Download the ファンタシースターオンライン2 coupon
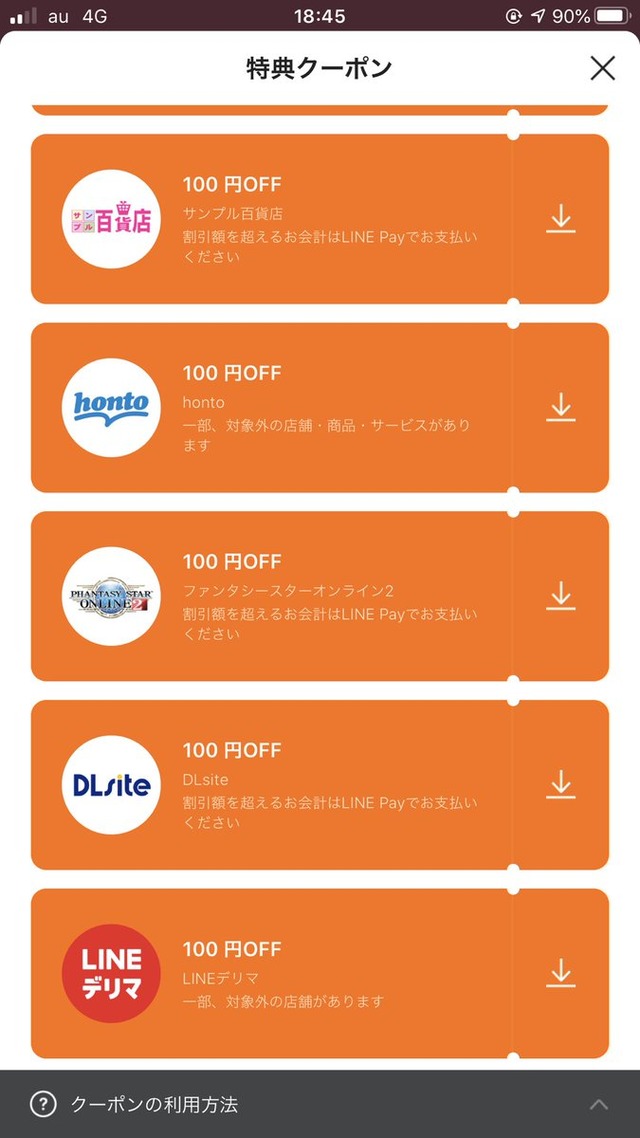This screenshot has height=1138, width=640. point(561,596)
